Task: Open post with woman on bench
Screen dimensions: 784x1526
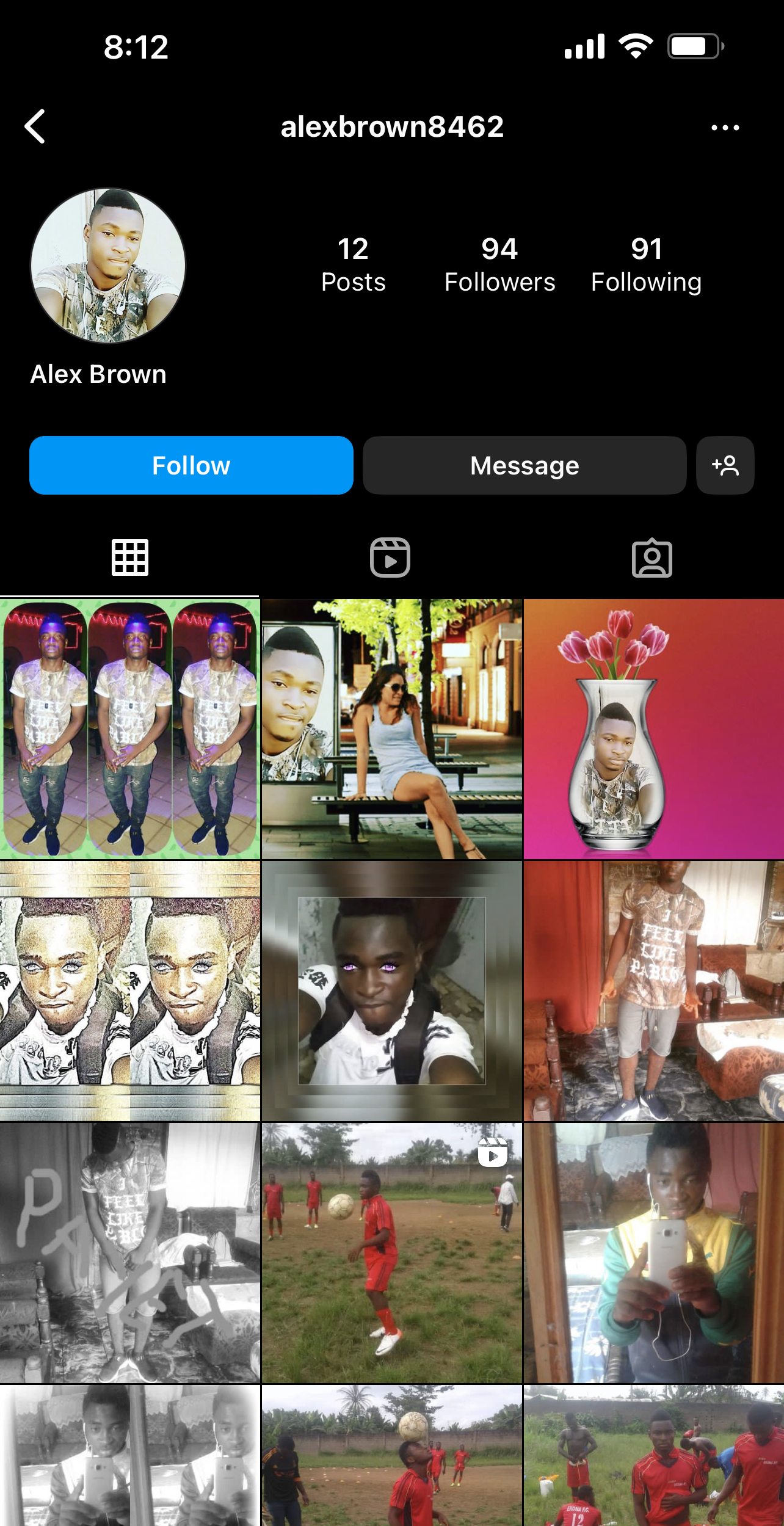Action: (x=391, y=729)
